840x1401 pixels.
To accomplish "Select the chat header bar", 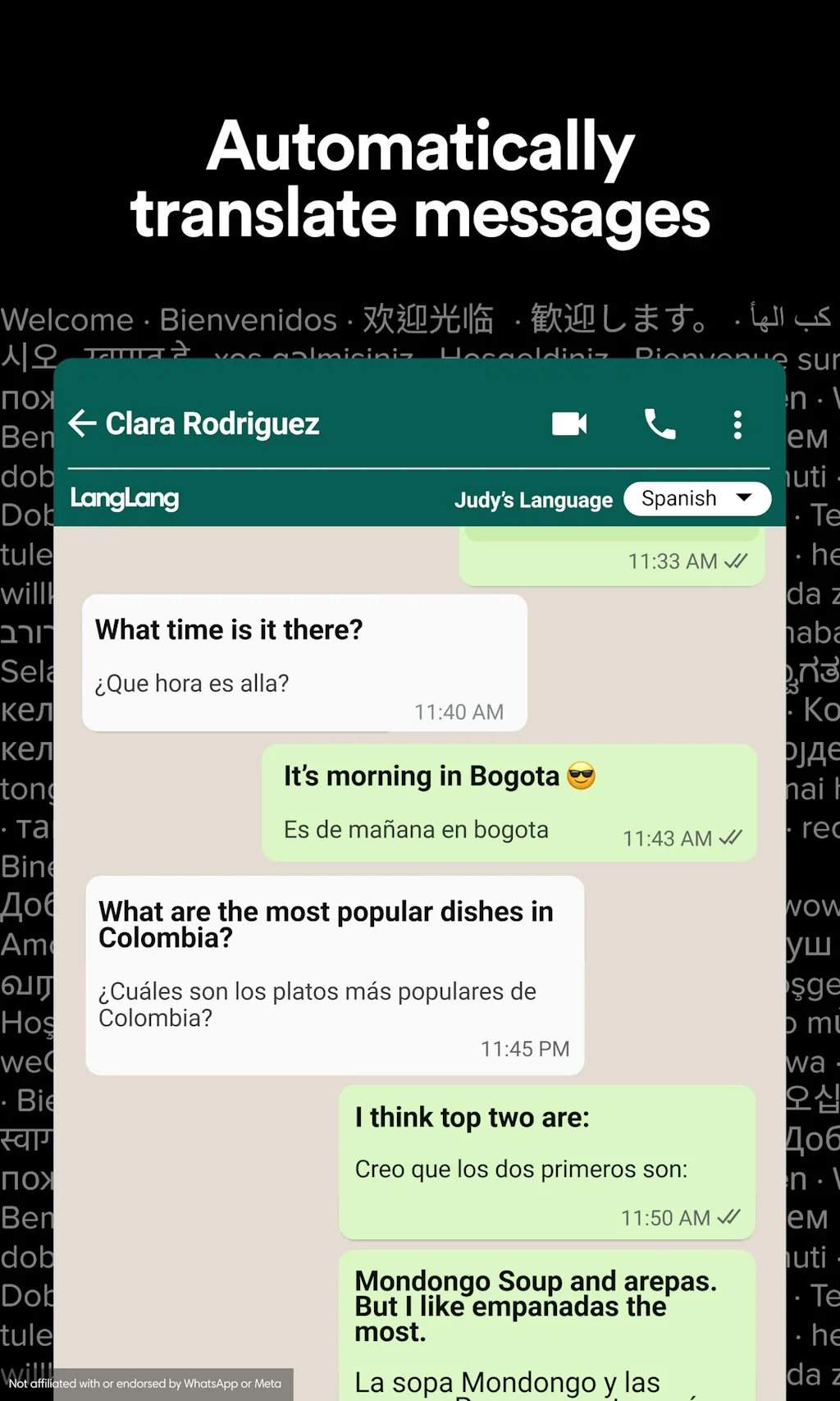I will tap(420, 424).
